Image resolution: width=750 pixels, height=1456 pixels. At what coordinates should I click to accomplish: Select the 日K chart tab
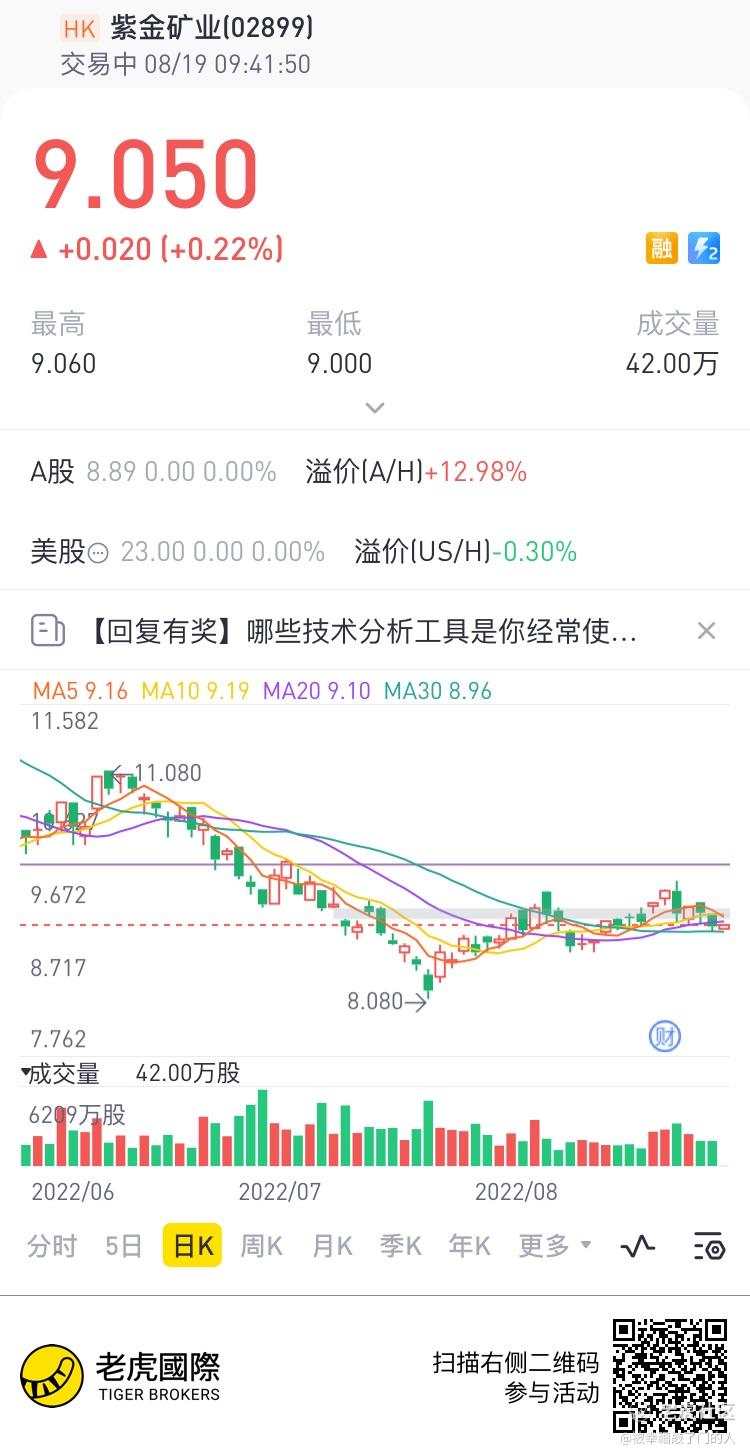193,1246
